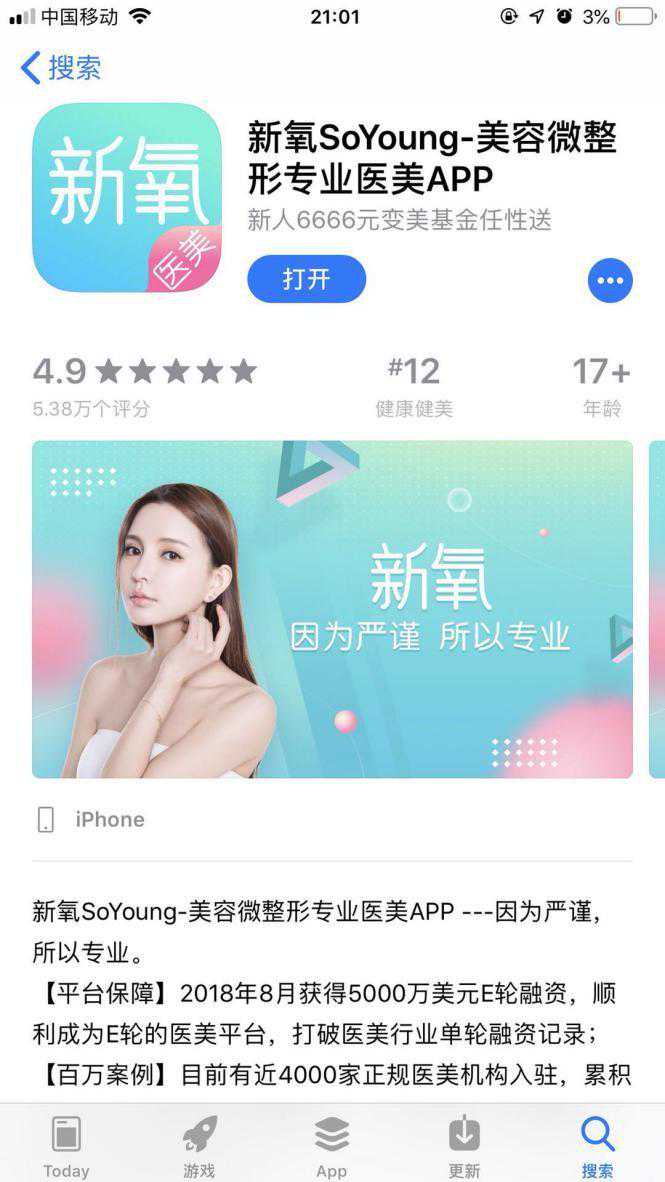Tap the 打开 button to open app
This screenshot has width=665, height=1182.
pos(306,279)
